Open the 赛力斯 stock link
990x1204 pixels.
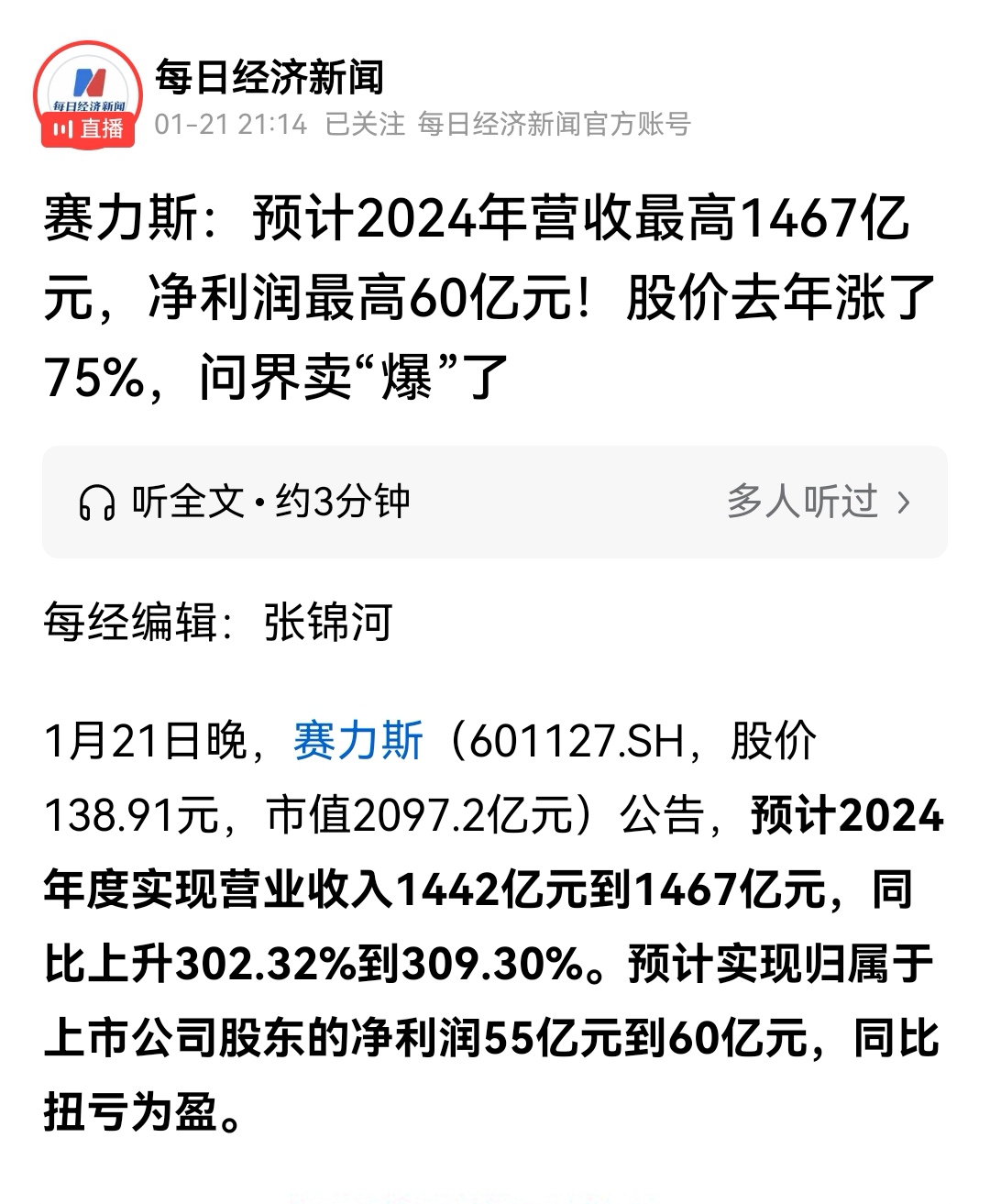point(357,741)
